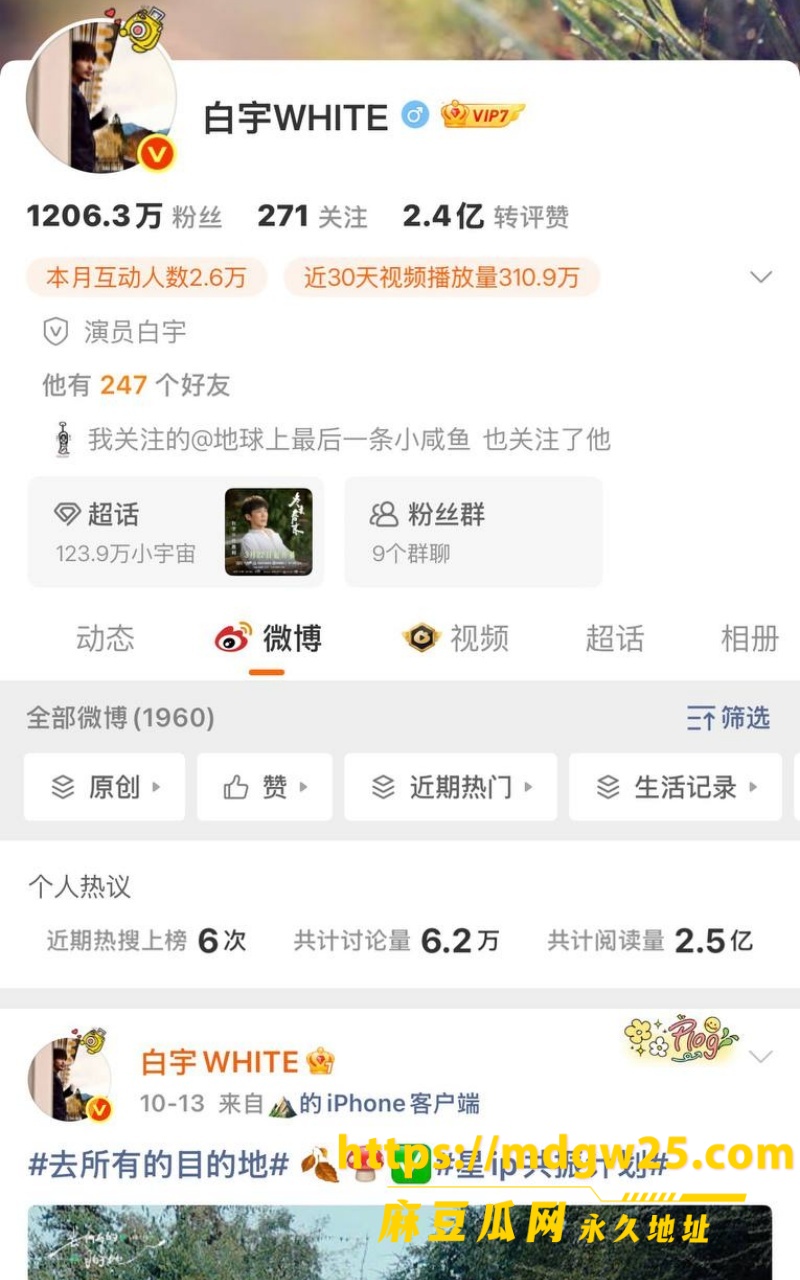Go to the 超话 tab
800x1280 pixels.
tap(615, 638)
